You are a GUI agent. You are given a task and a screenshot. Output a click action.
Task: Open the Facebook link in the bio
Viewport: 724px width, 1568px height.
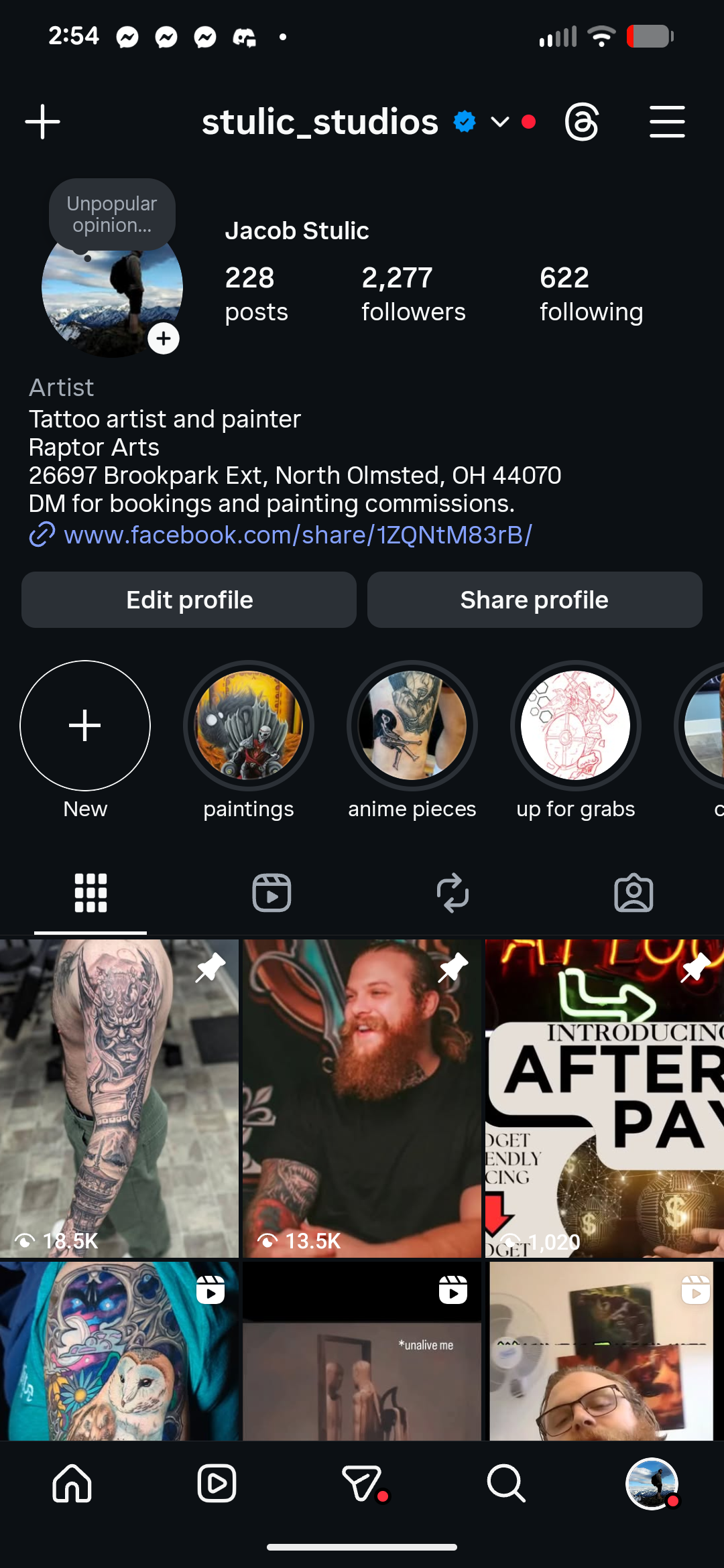coord(296,535)
